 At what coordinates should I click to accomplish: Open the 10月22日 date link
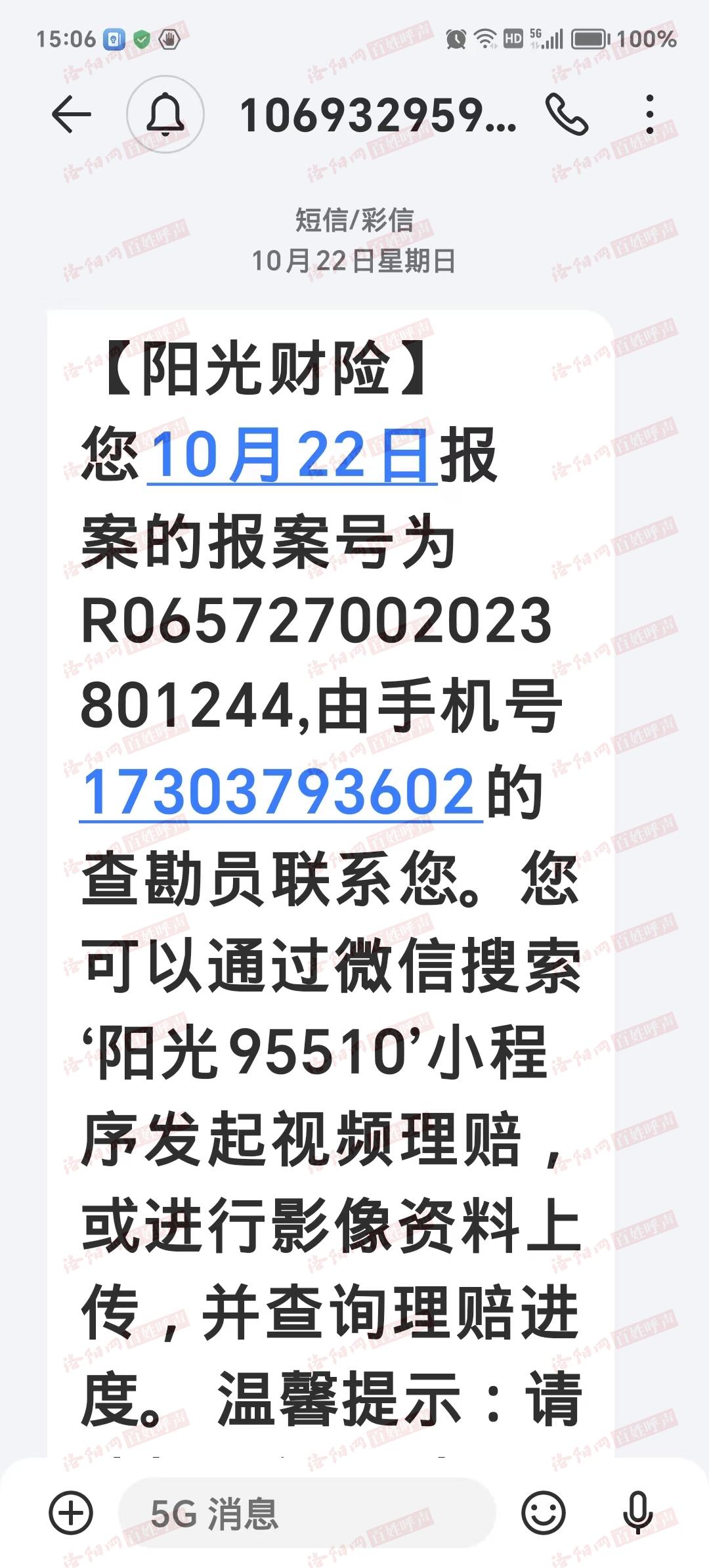tap(291, 454)
